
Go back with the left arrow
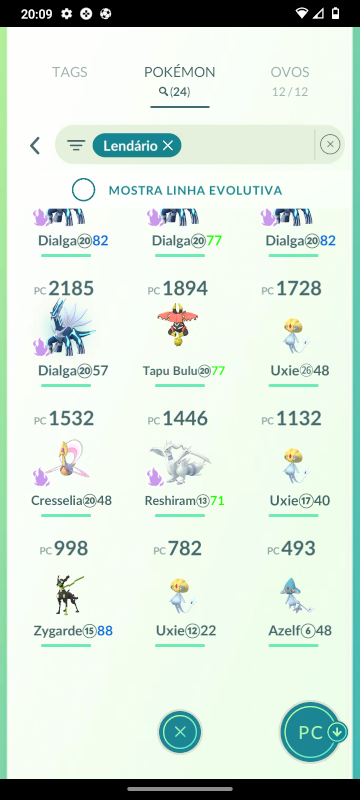click(x=35, y=146)
